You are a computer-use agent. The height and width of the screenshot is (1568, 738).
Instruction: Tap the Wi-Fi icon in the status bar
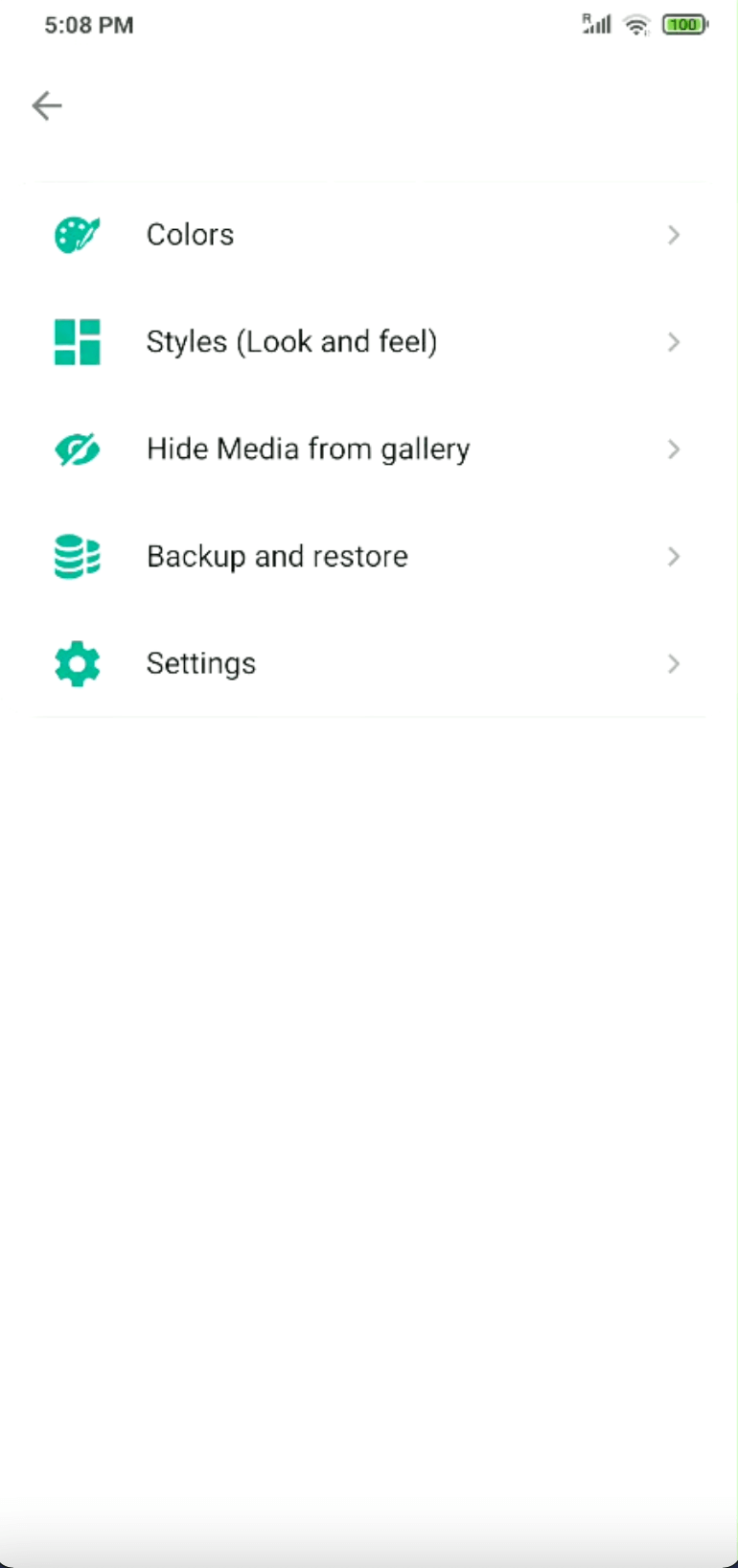click(635, 24)
